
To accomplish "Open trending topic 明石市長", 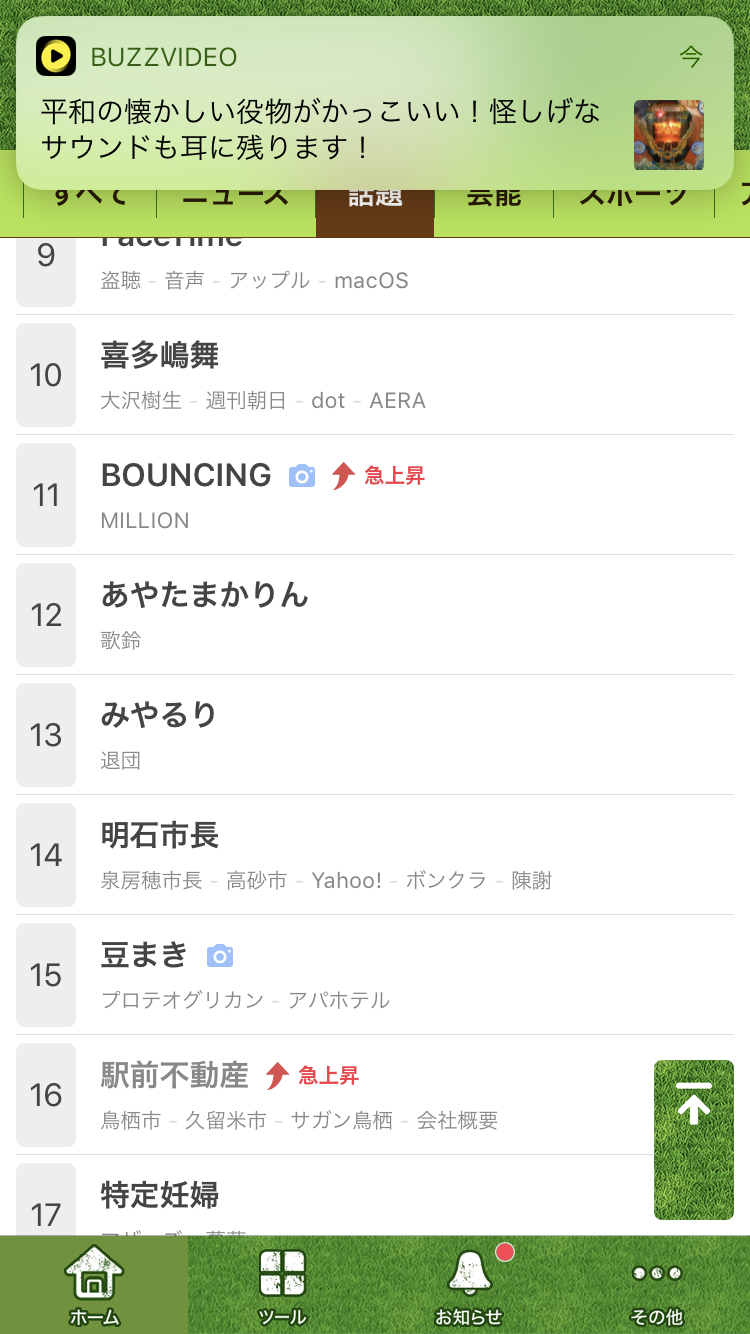I will pyautogui.click(x=375, y=855).
